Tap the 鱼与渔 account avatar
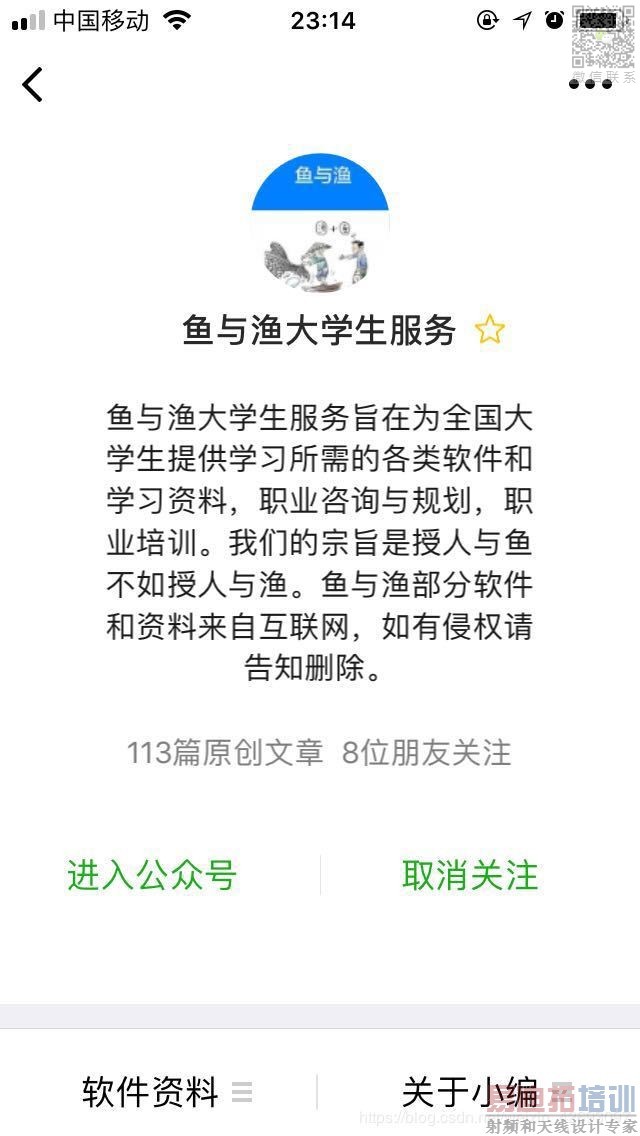 [320, 221]
